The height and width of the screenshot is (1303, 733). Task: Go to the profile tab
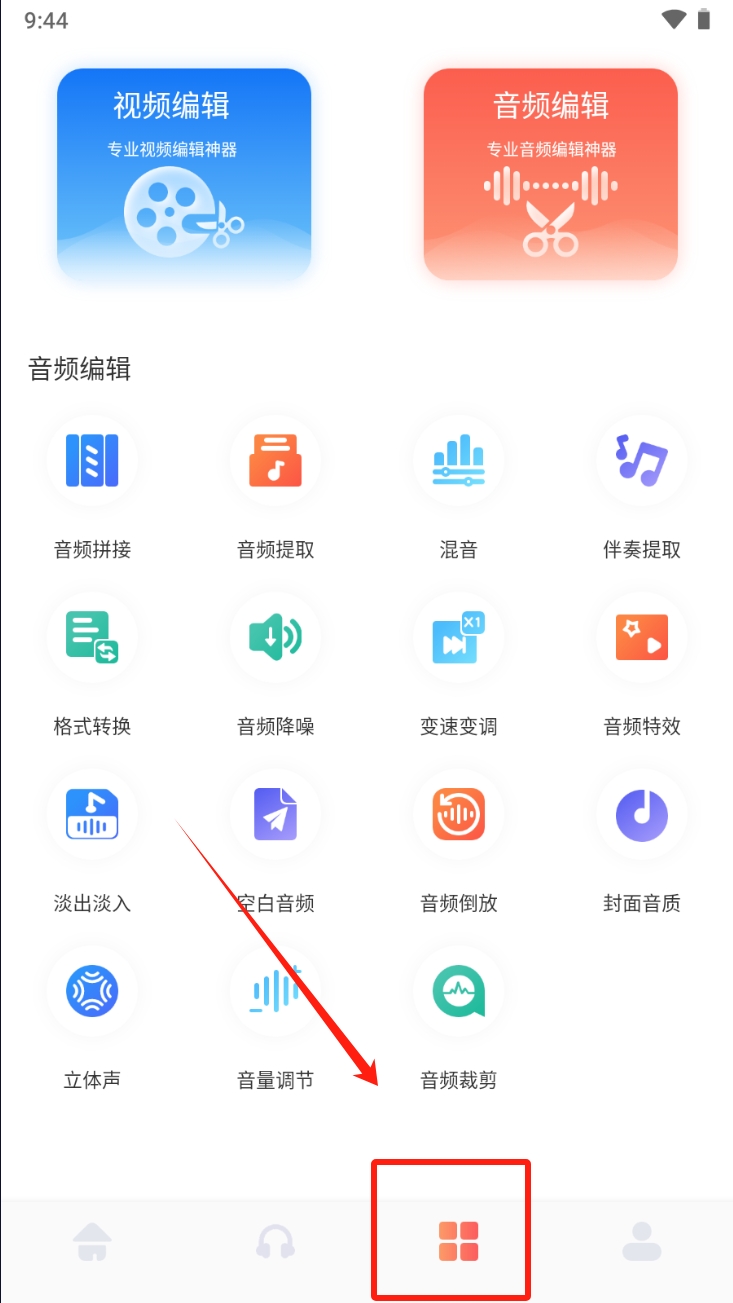coord(641,1241)
